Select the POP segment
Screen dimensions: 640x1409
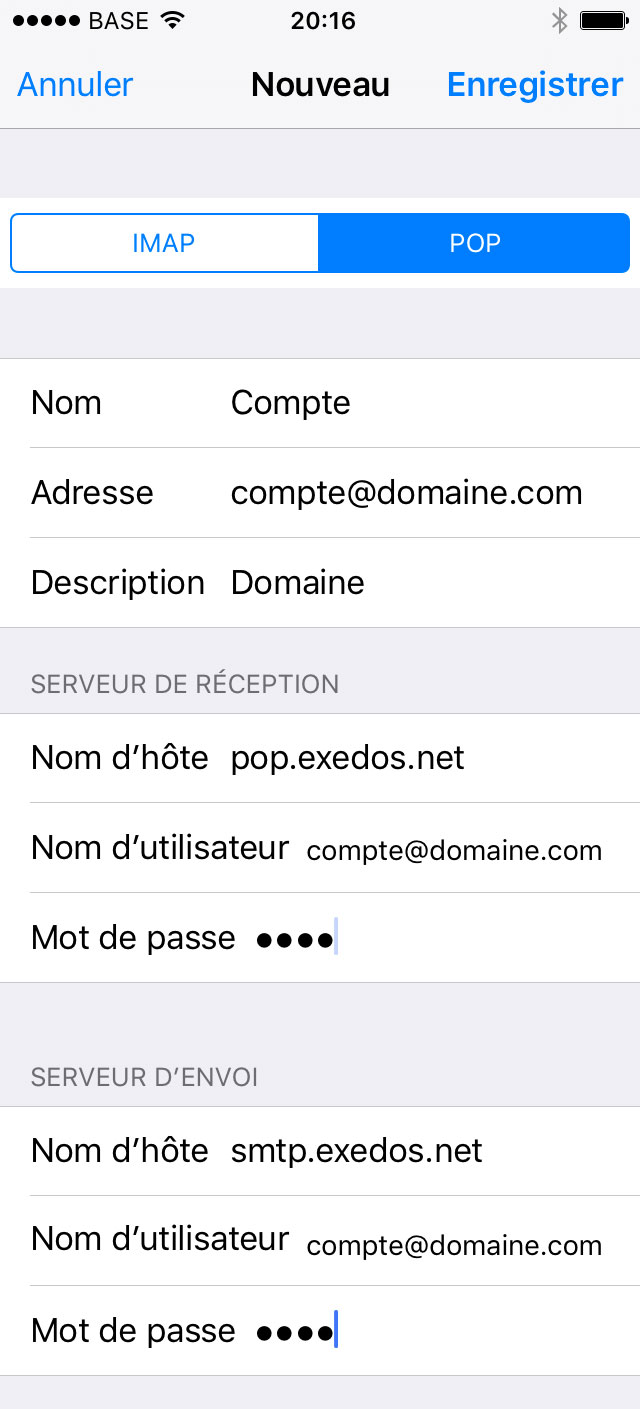(x=474, y=243)
